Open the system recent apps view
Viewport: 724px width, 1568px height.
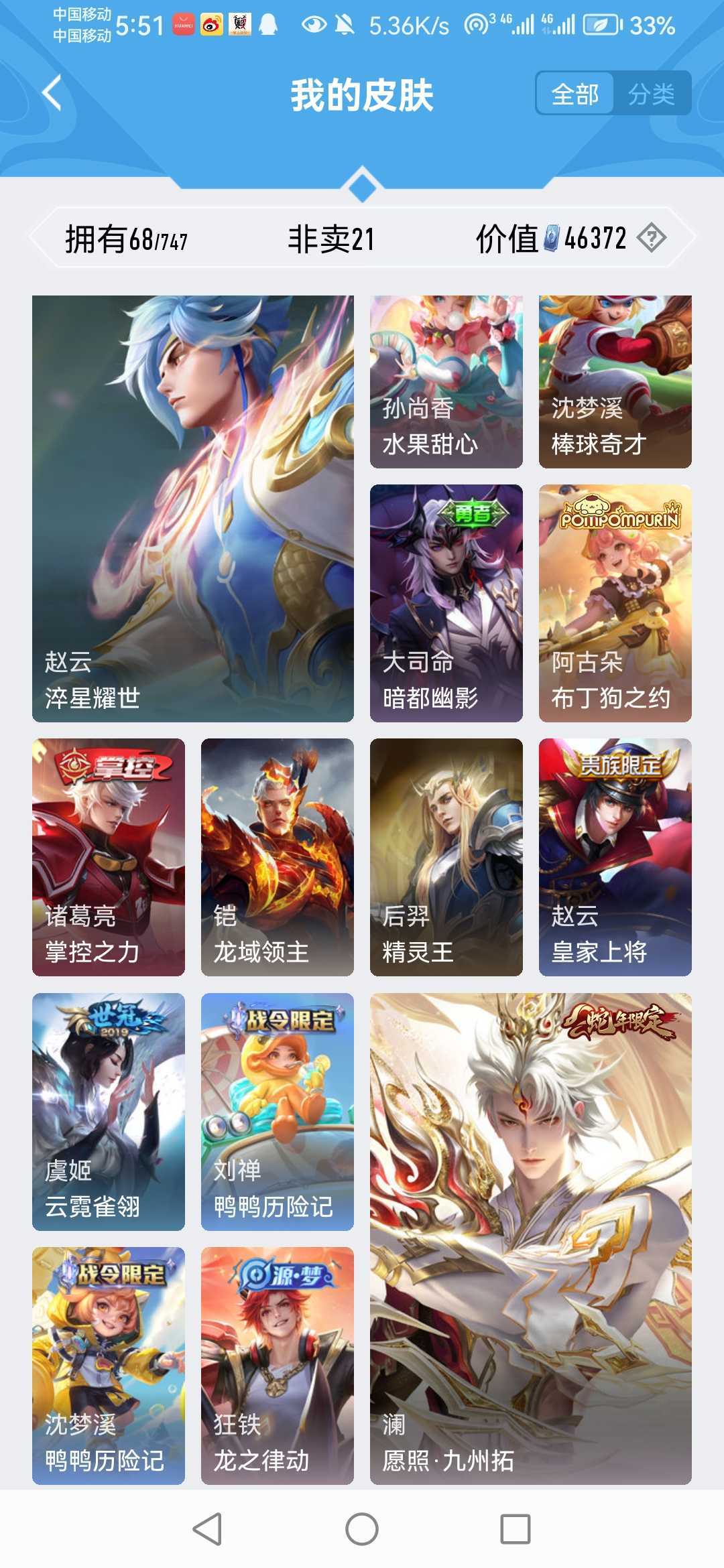pyautogui.click(x=516, y=1529)
